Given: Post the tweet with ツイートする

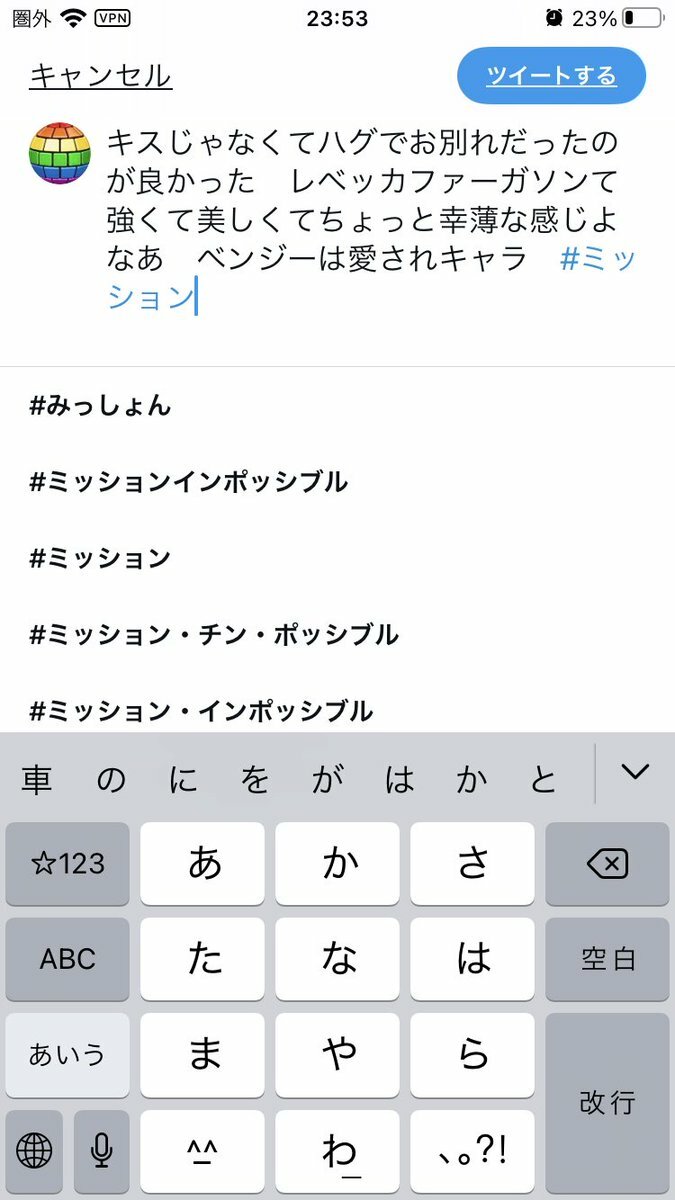Looking at the screenshot, I should (551, 76).
